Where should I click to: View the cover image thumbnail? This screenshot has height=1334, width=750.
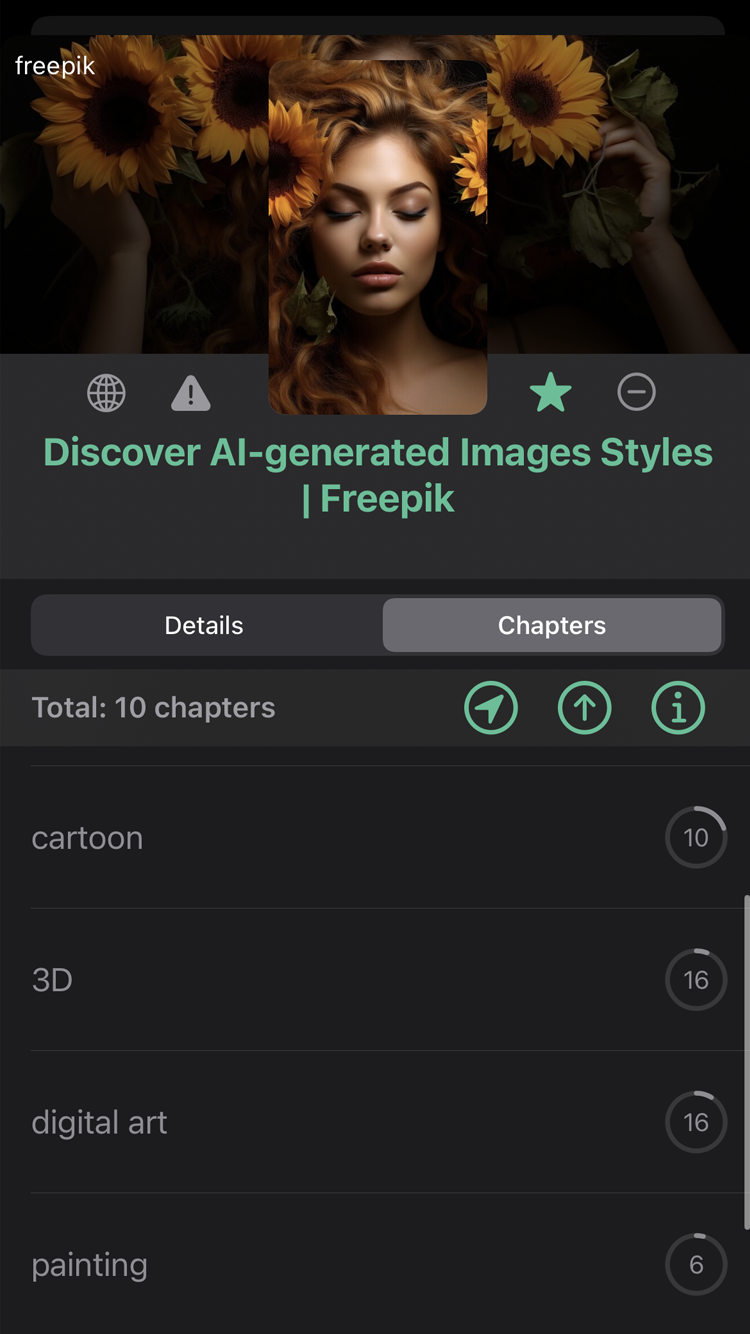pyautogui.click(x=378, y=237)
